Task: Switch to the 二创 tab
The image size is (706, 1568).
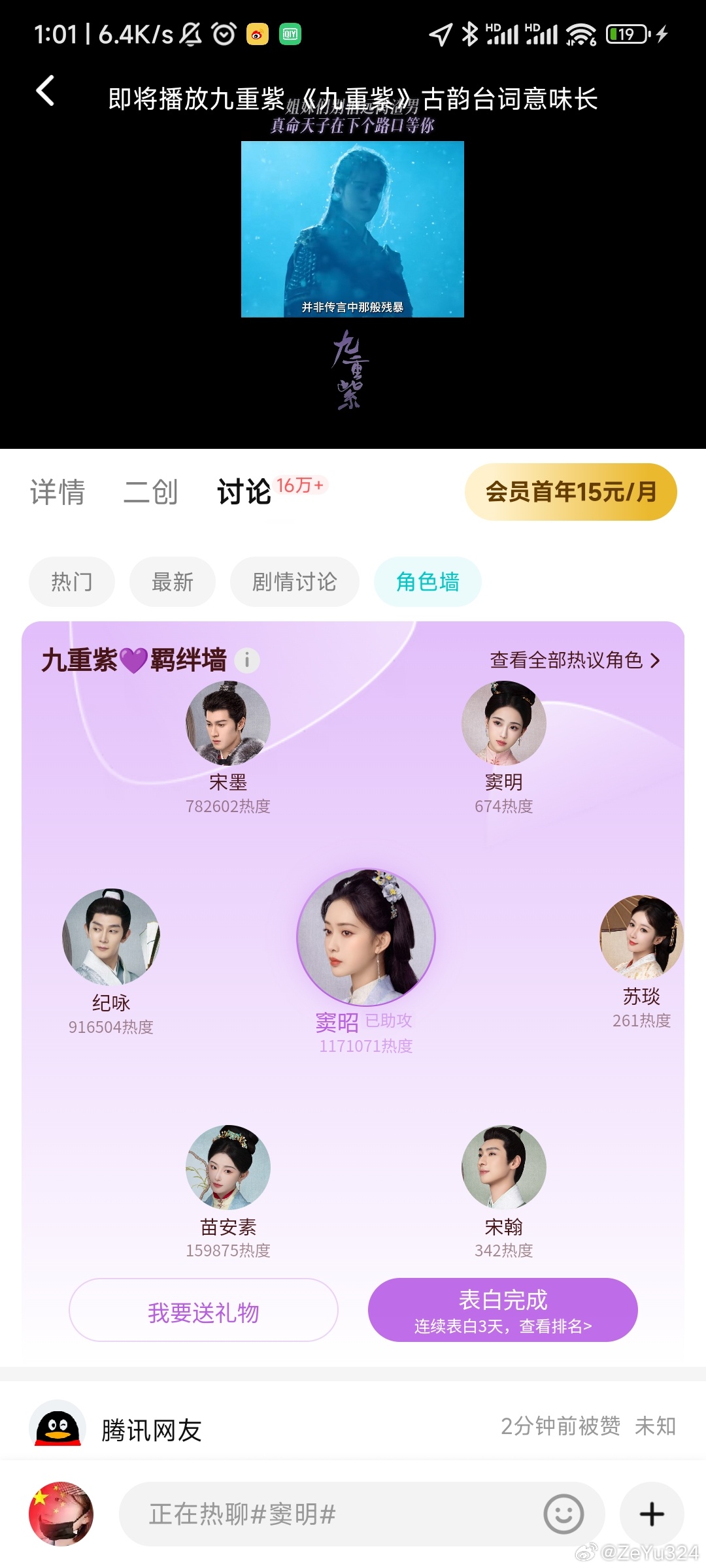Action: [151, 492]
